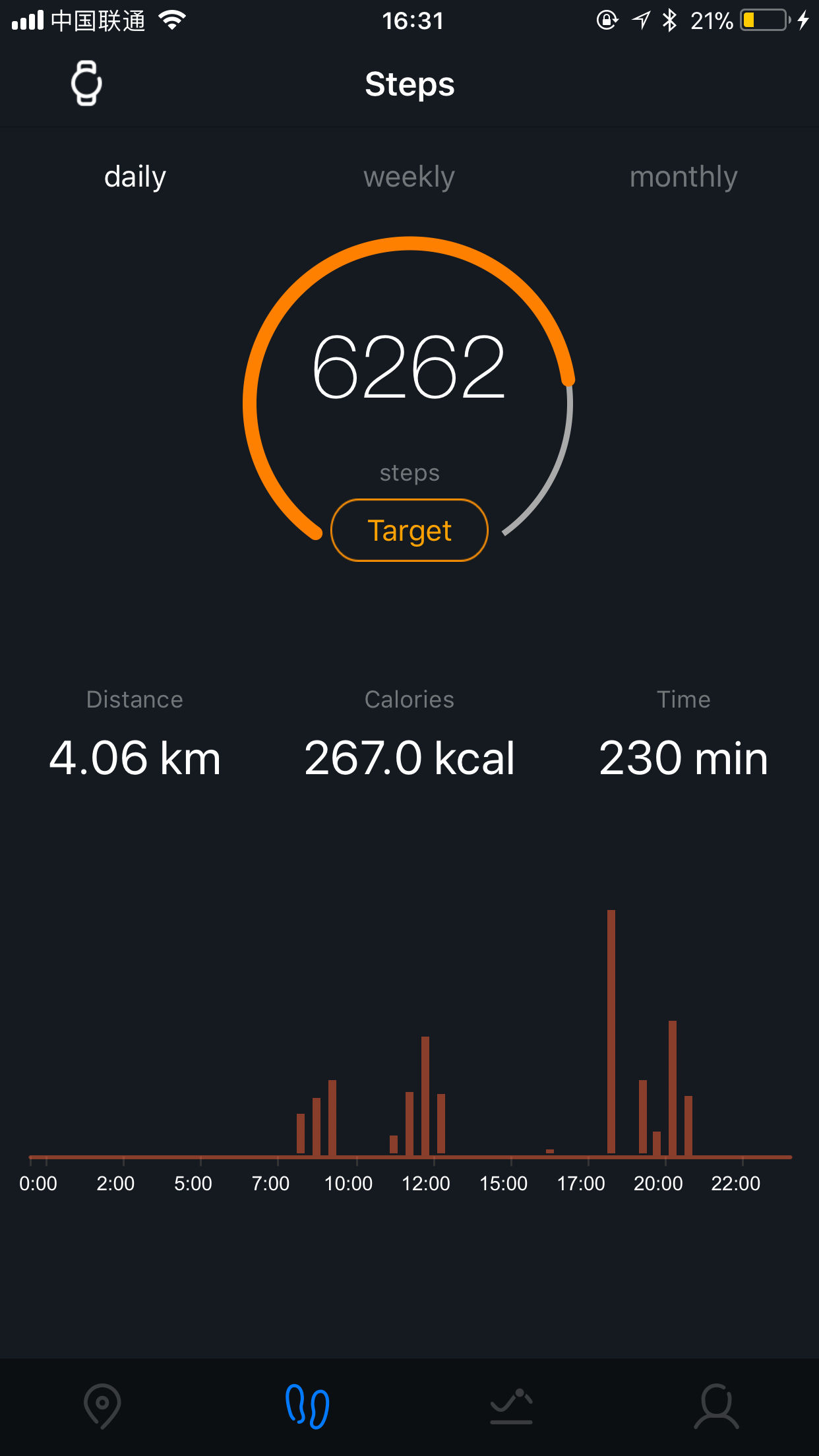The height and width of the screenshot is (1456, 819).
Task: Switch to the monthly view
Action: [683, 177]
